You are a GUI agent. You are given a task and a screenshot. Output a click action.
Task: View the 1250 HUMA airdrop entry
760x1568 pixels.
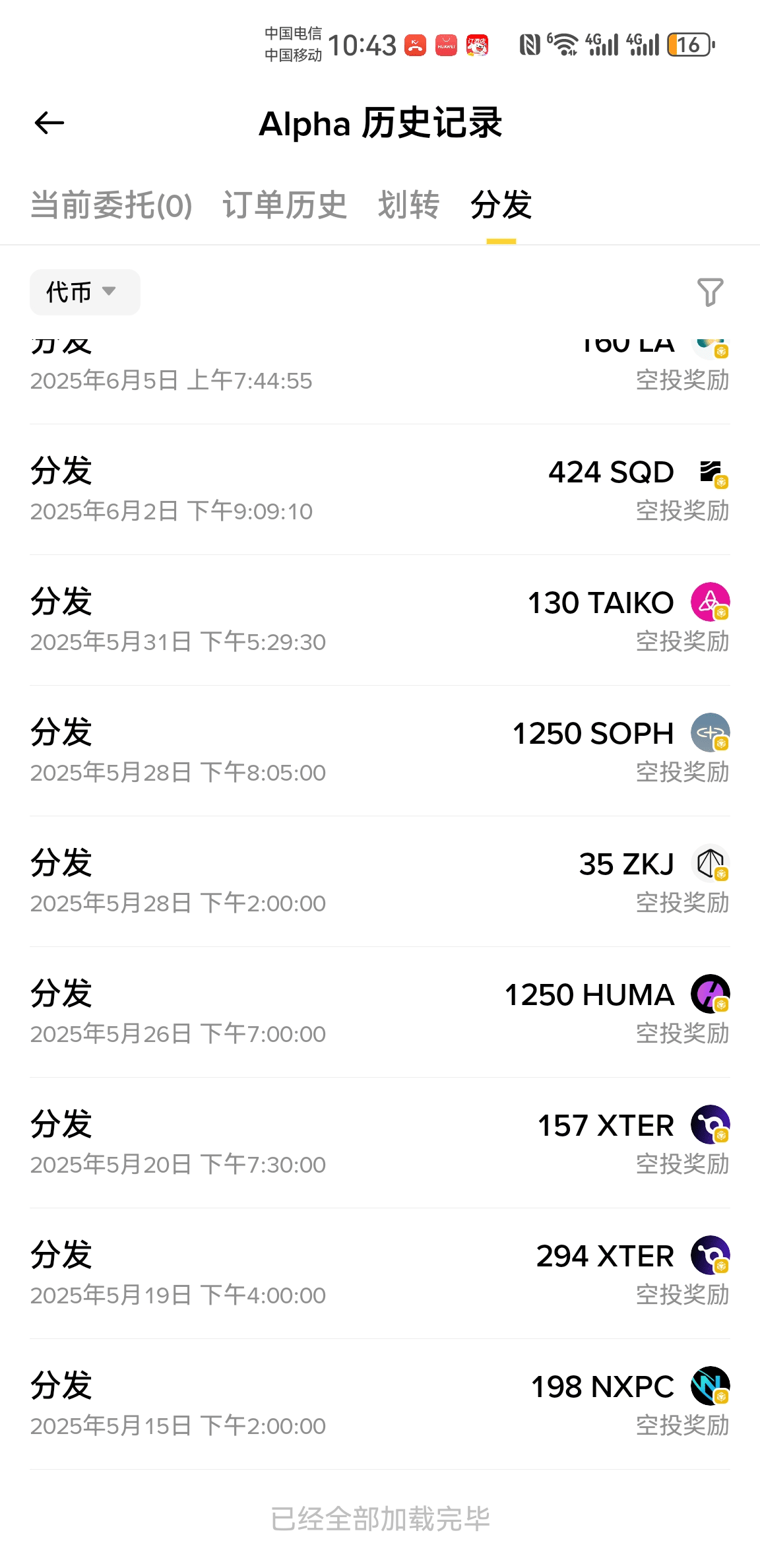coord(380,1012)
